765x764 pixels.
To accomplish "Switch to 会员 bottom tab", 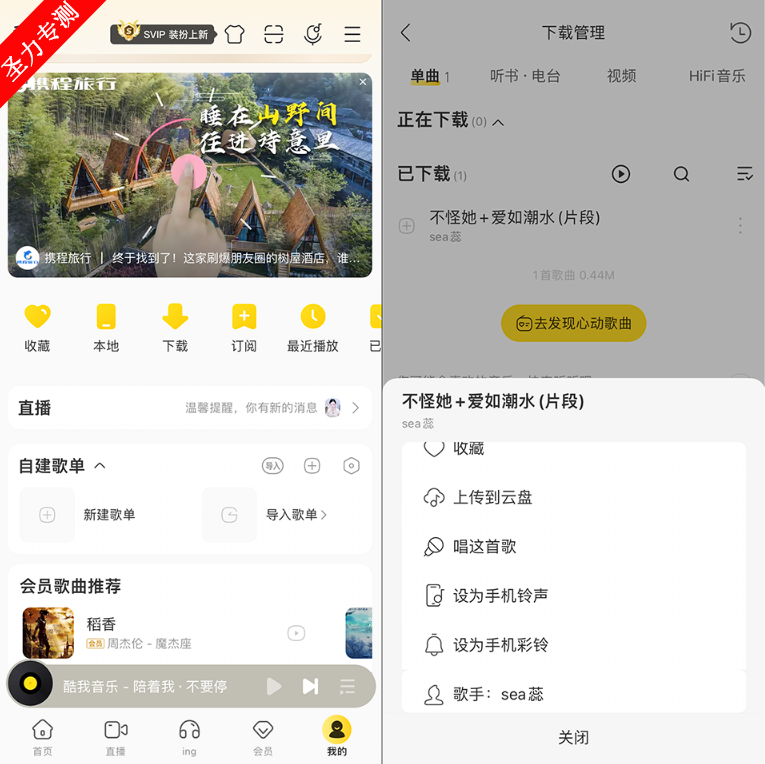I will pyautogui.click(x=263, y=738).
